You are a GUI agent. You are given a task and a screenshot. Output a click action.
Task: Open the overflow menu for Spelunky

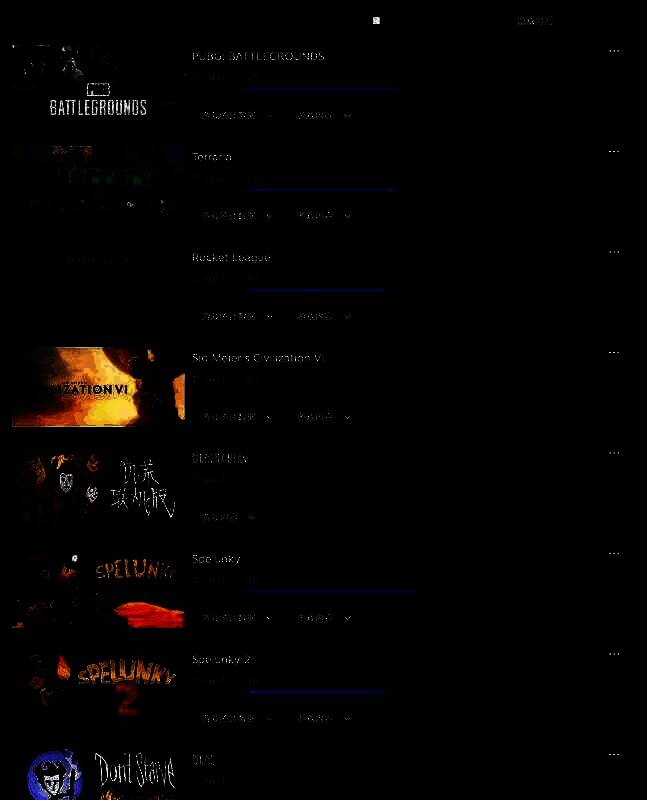click(x=614, y=553)
